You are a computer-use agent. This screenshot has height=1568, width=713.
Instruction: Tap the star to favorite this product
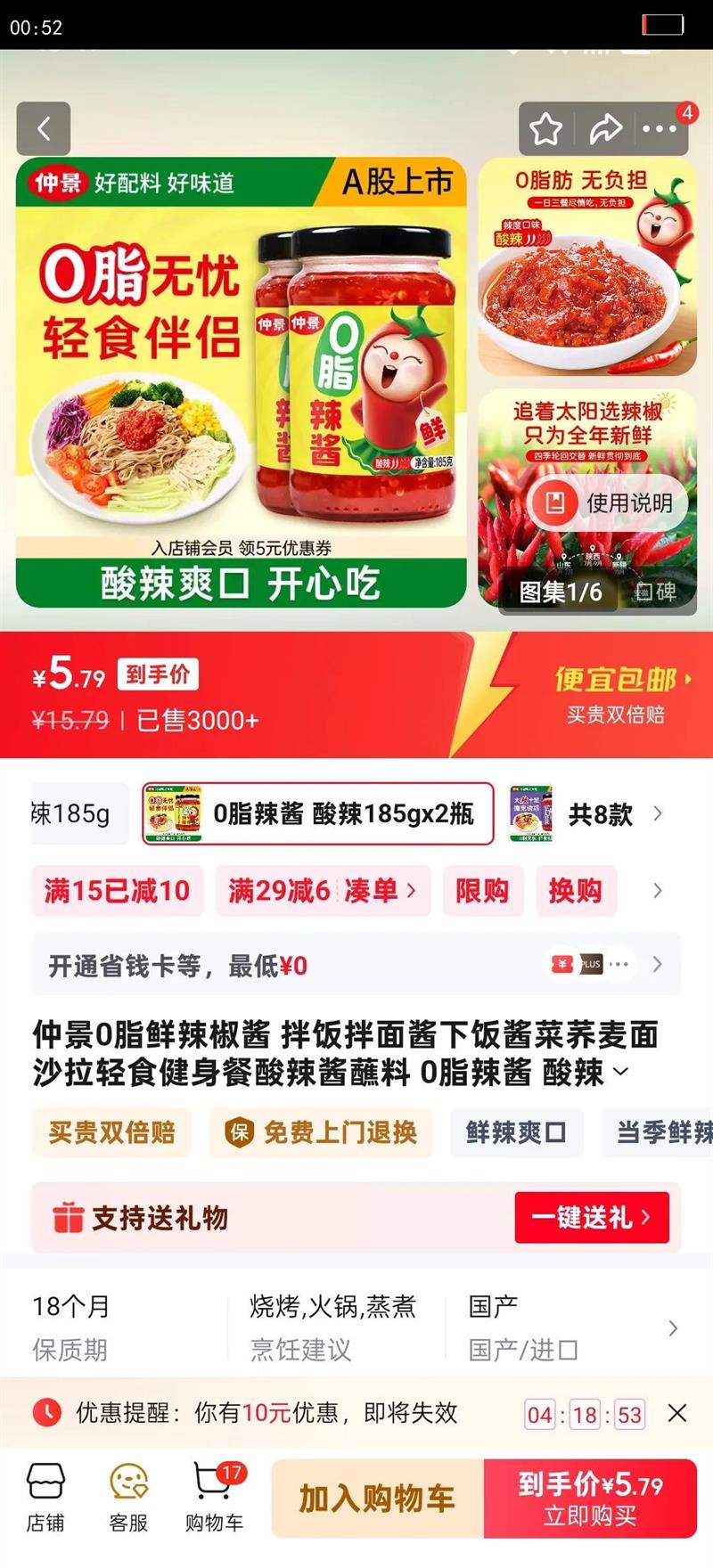tap(546, 127)
